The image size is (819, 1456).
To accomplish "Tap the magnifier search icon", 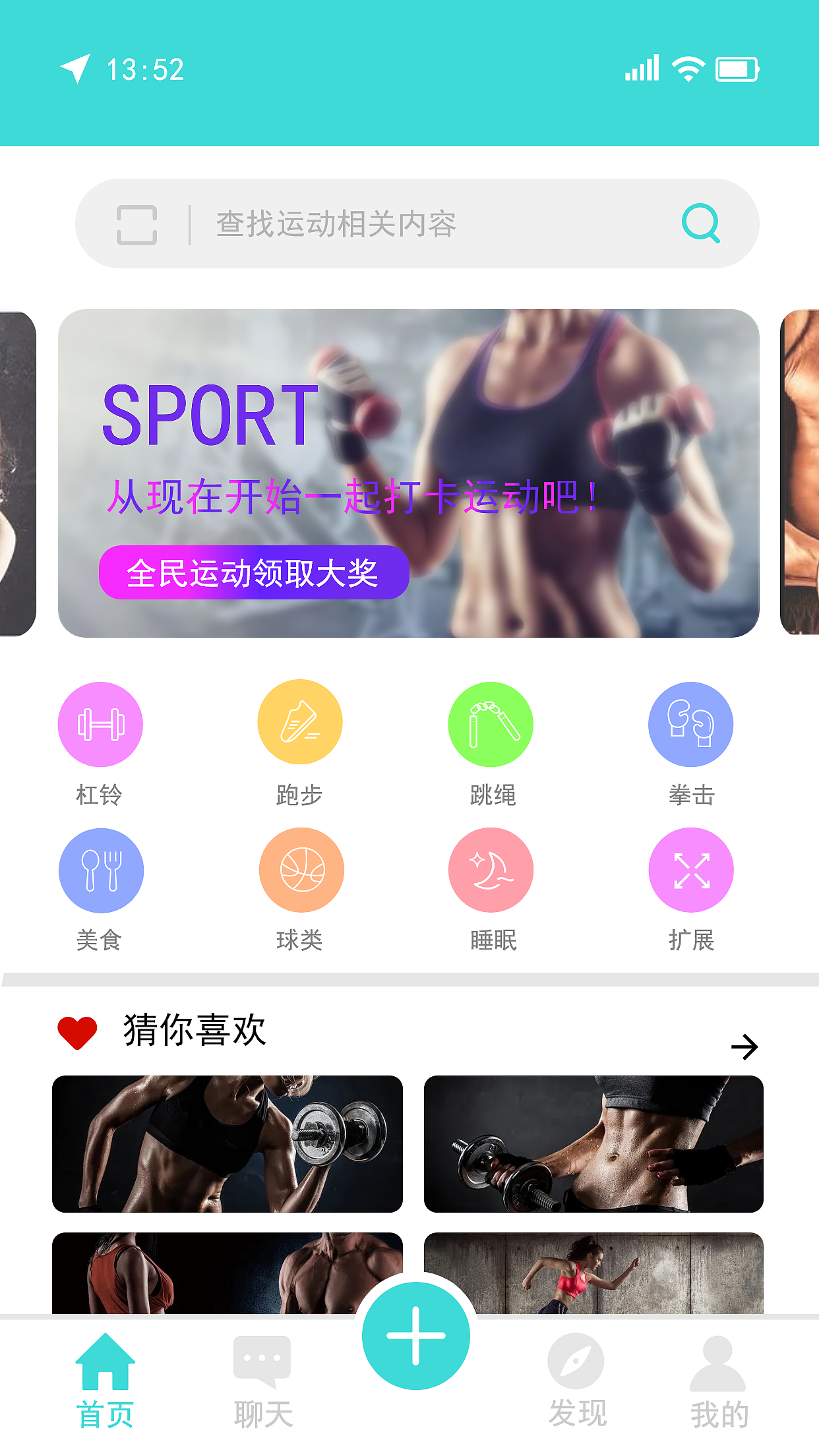I will pyautogui.click(x=700, y=224).
